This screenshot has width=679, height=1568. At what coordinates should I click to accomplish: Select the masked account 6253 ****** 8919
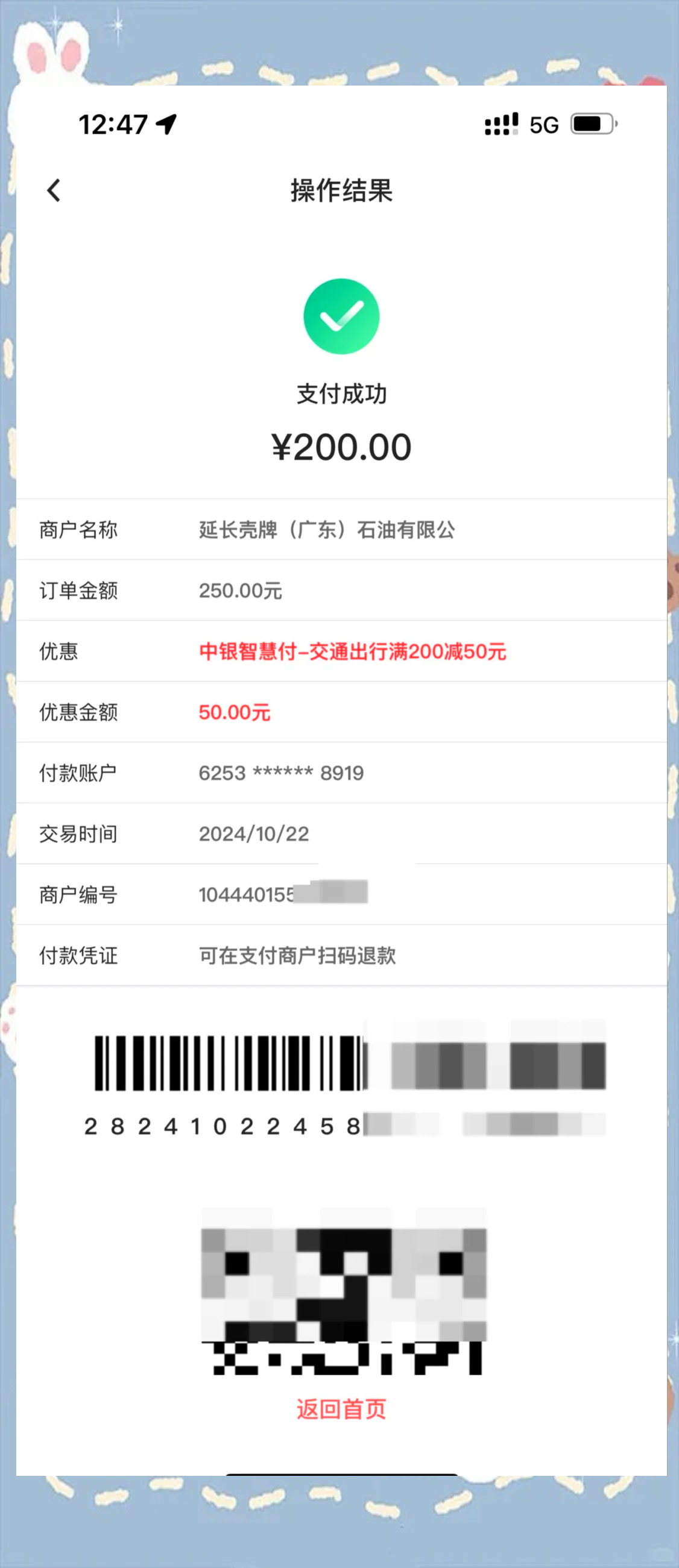(280, 772)
